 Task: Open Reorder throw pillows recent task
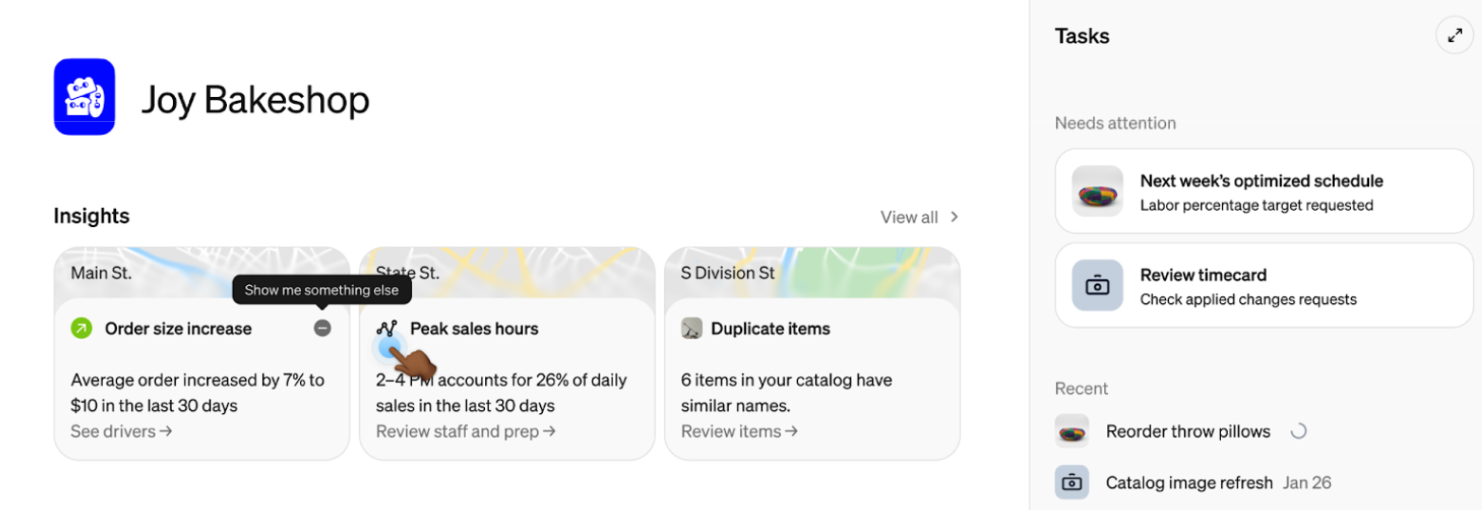[1187, 432]
